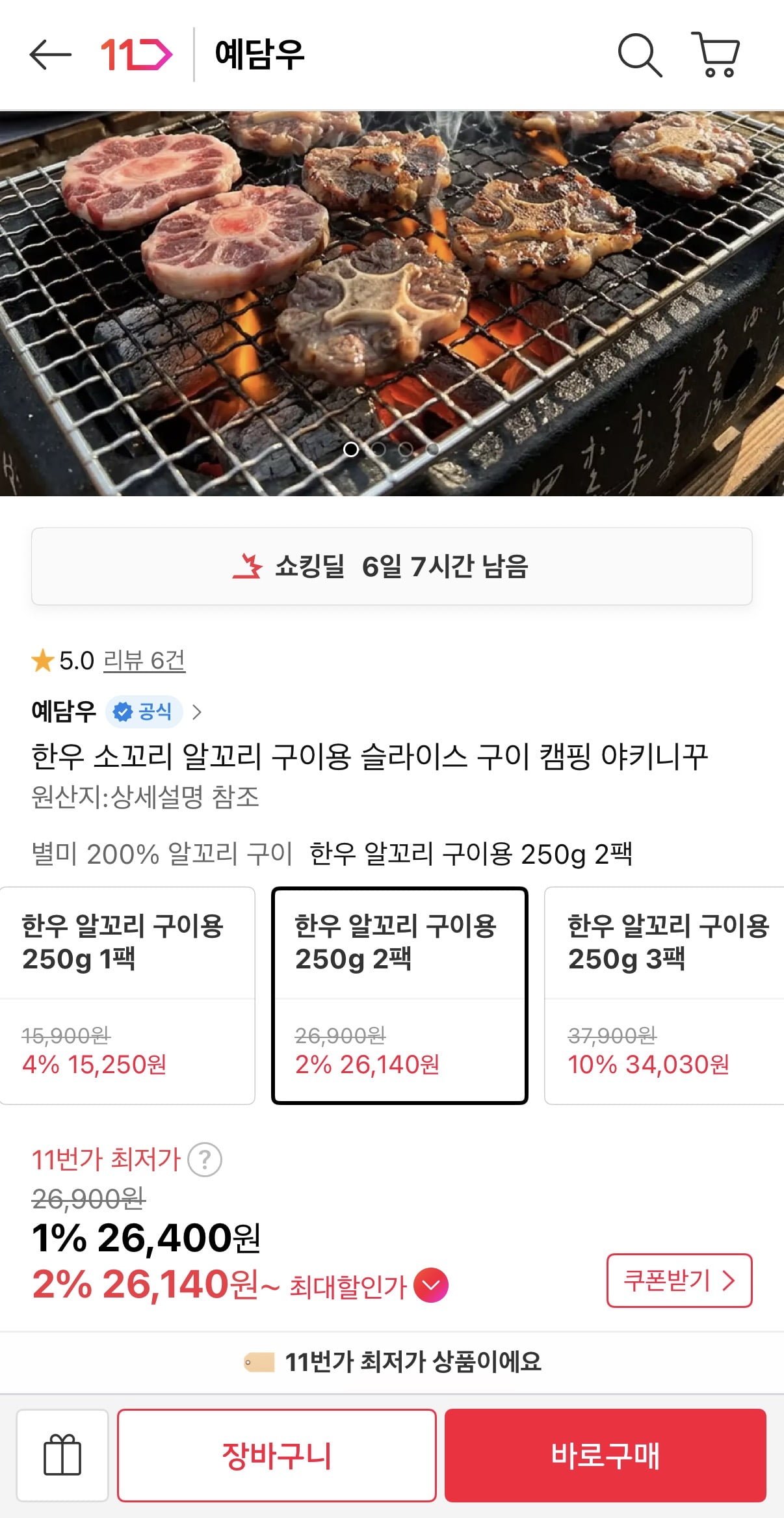The height and width of the screenshot is (1518, 784).
Task: Choose the 250g 3팩 option
Action: (x=664, y=995)
